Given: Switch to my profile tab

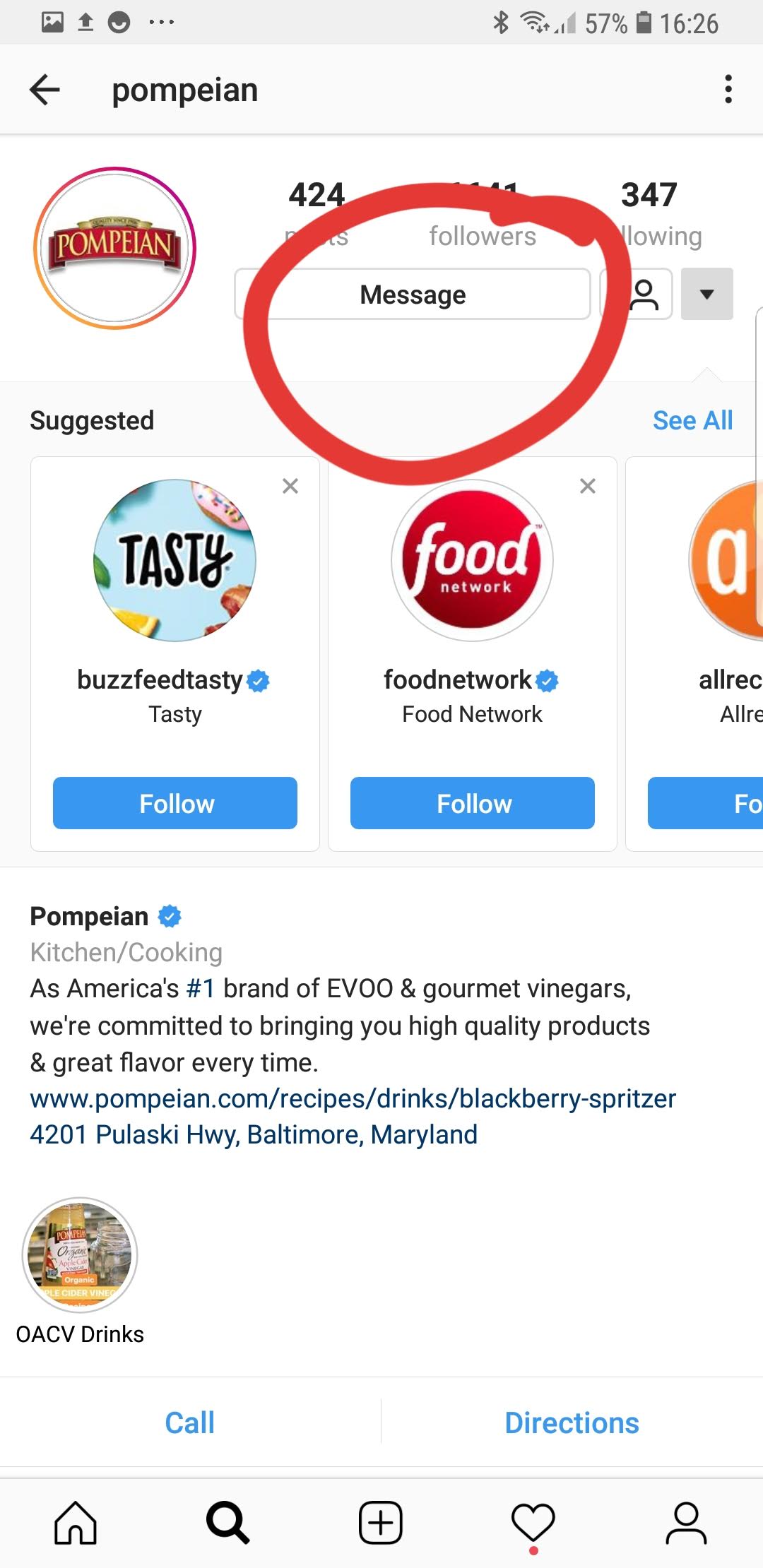Looking at the screenshot, I should pos(686,1523).
